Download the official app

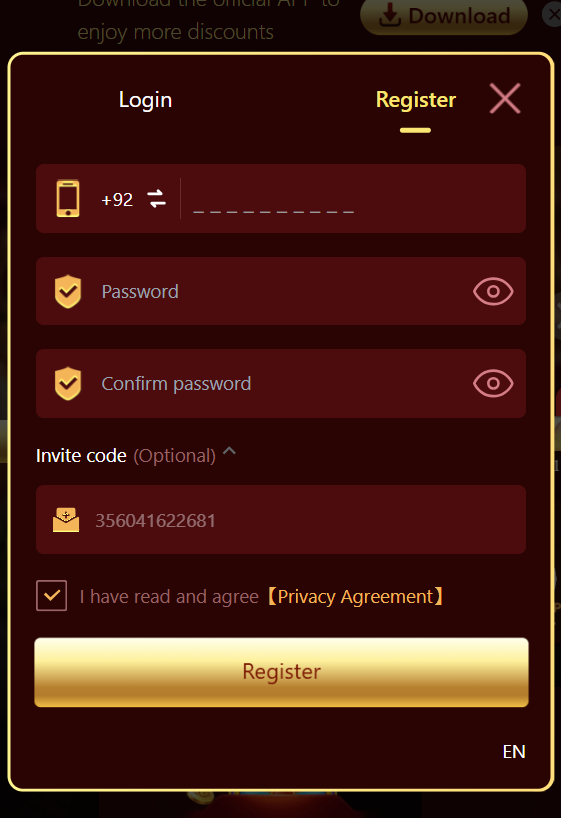[x=444, y=17]
